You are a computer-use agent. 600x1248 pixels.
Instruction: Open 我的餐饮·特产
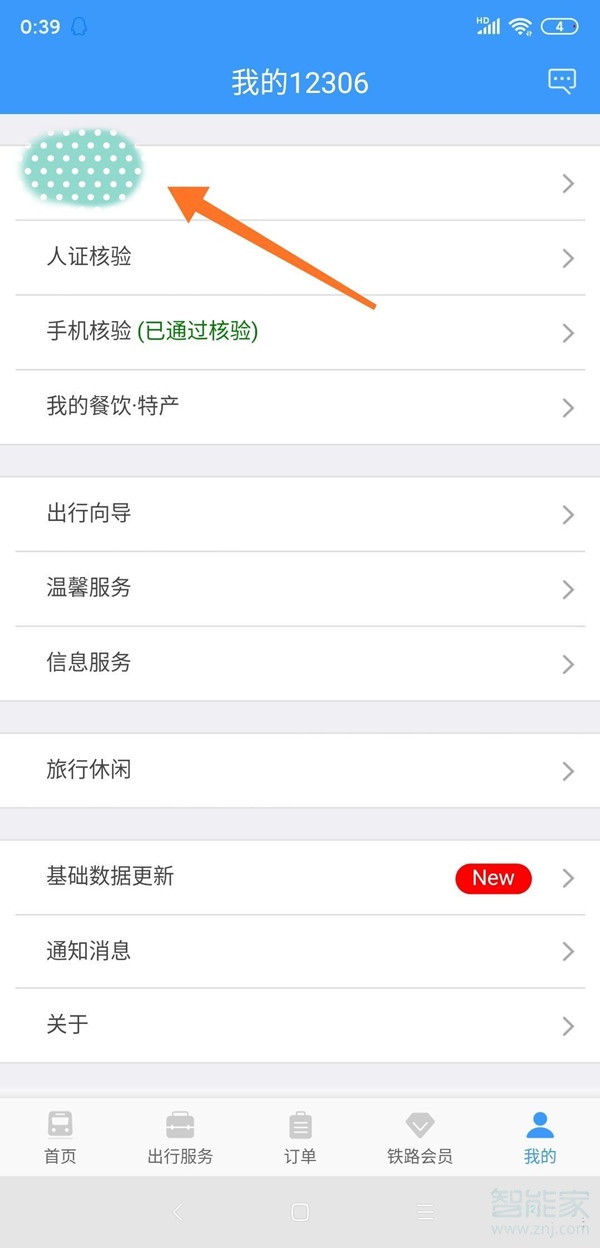(300, 407)
